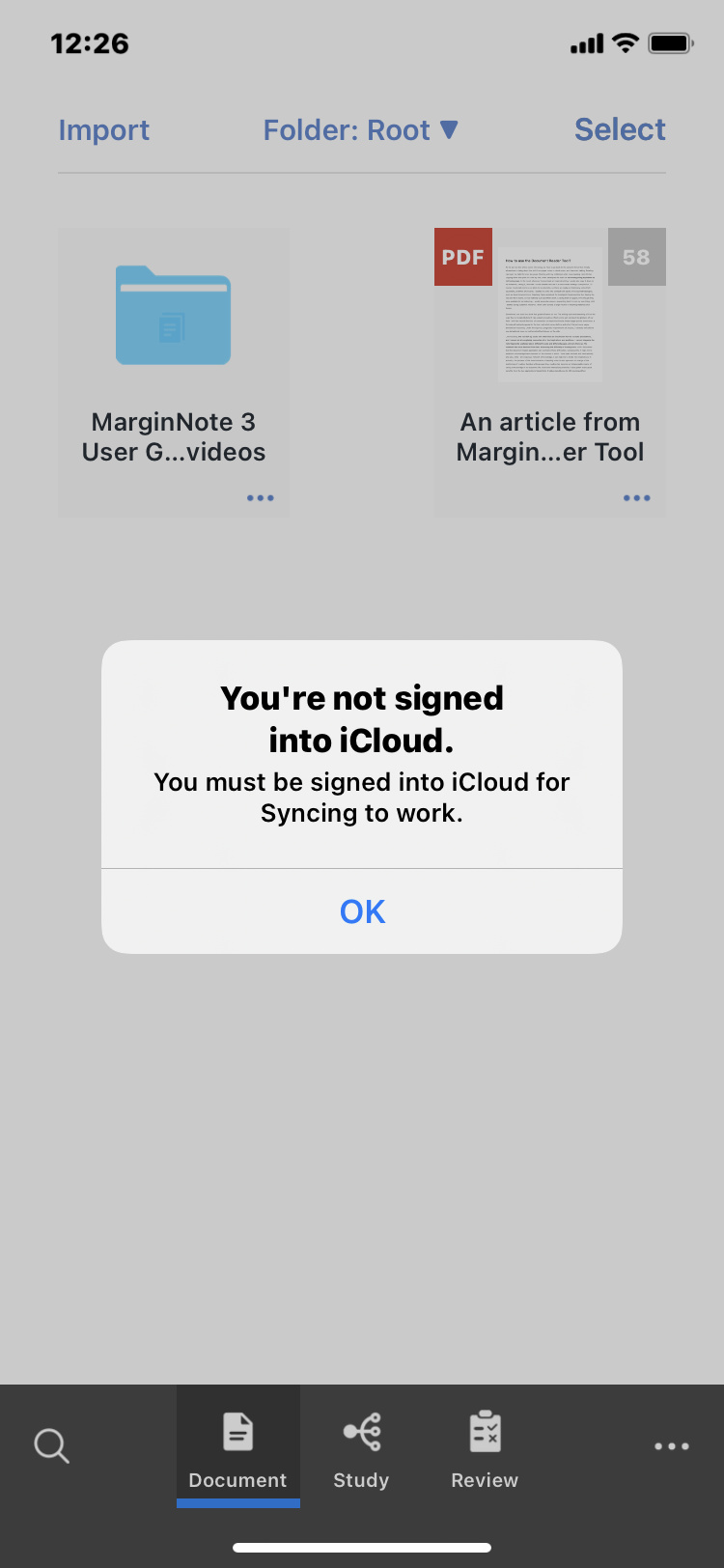The image size is (724, 1568).
Task: Tap the Import button
Action: [104, 130]
